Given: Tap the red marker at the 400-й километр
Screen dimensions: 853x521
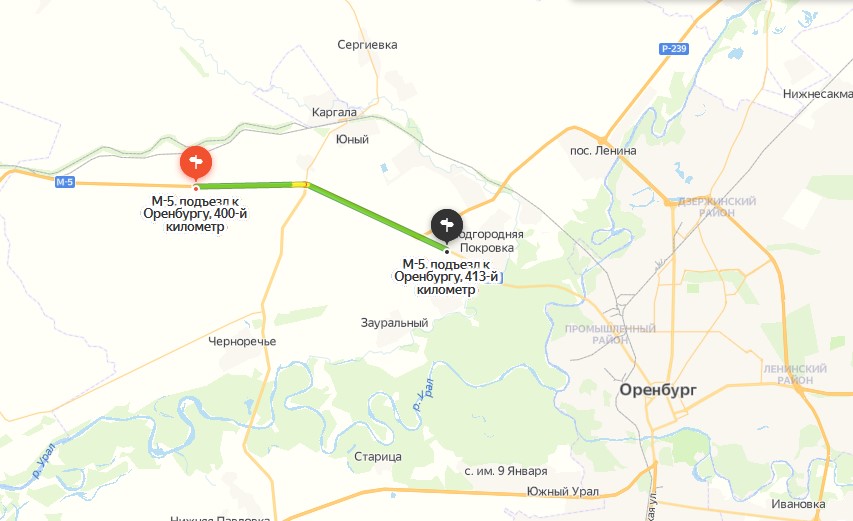Looking at the screenshot, I should 195,161.
